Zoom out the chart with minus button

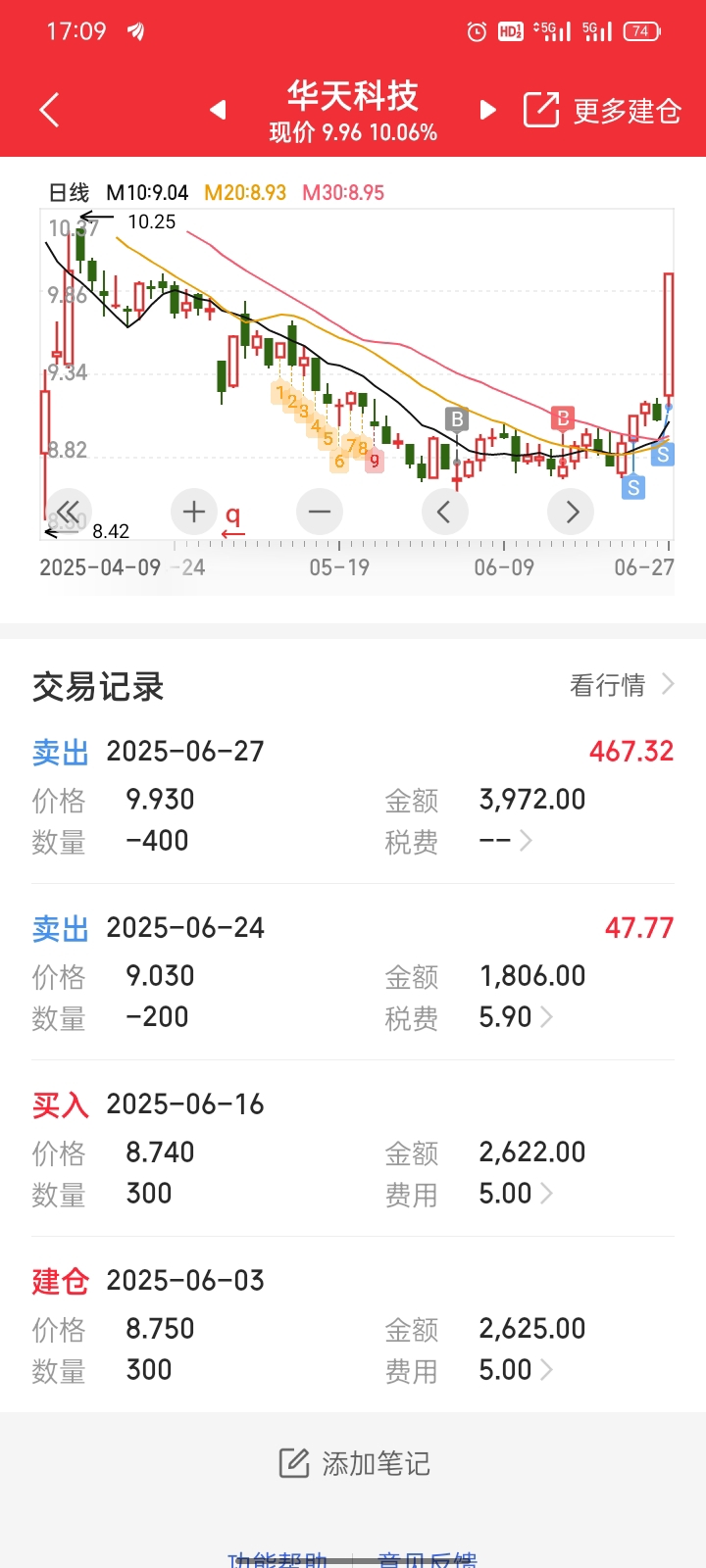(320, 511)
